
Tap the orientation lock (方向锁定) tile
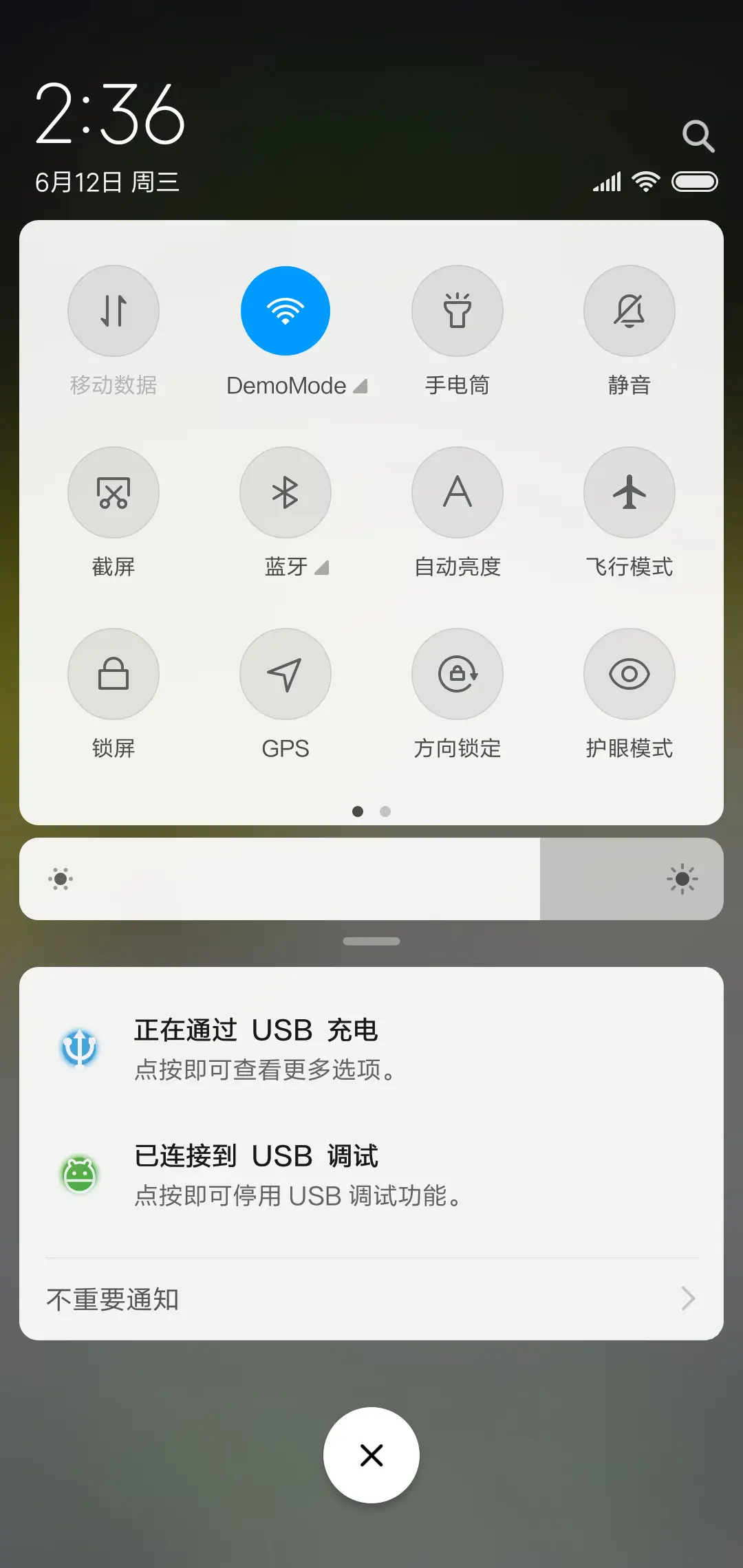(x=457, y=674)
